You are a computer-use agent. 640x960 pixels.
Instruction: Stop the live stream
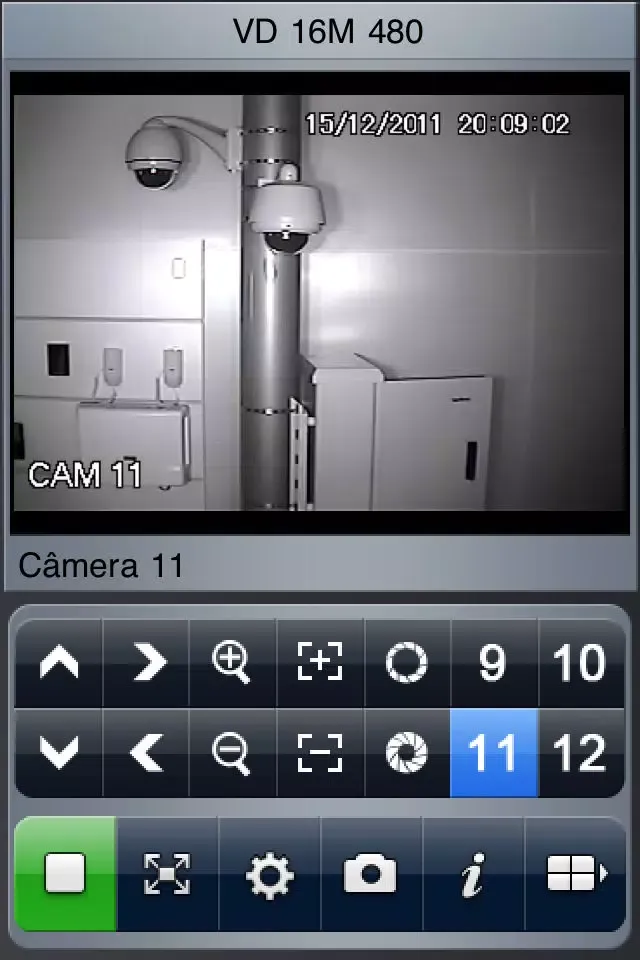coord(66,874)
